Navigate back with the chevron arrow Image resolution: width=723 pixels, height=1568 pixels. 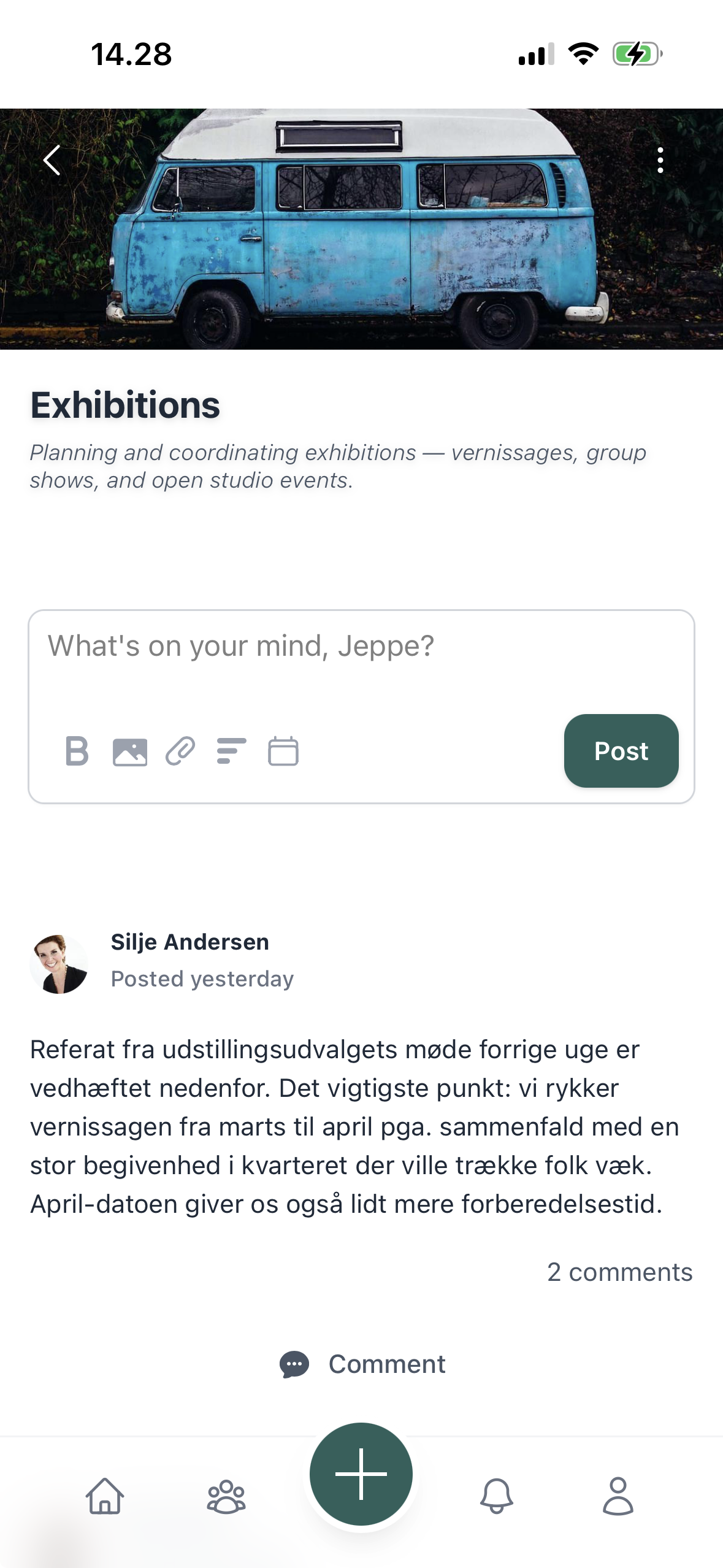(52, 161)
